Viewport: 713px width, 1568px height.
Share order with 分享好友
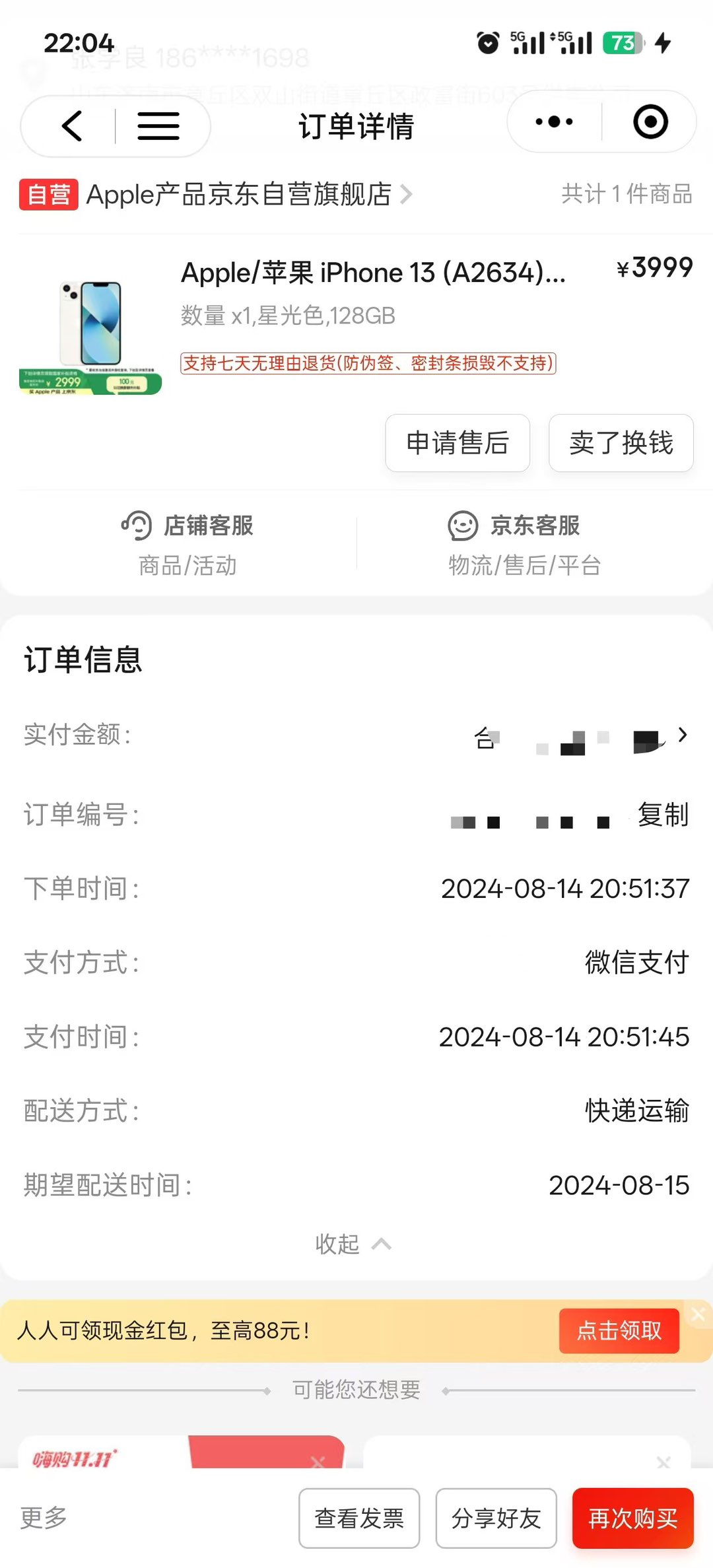[496, 1518]
